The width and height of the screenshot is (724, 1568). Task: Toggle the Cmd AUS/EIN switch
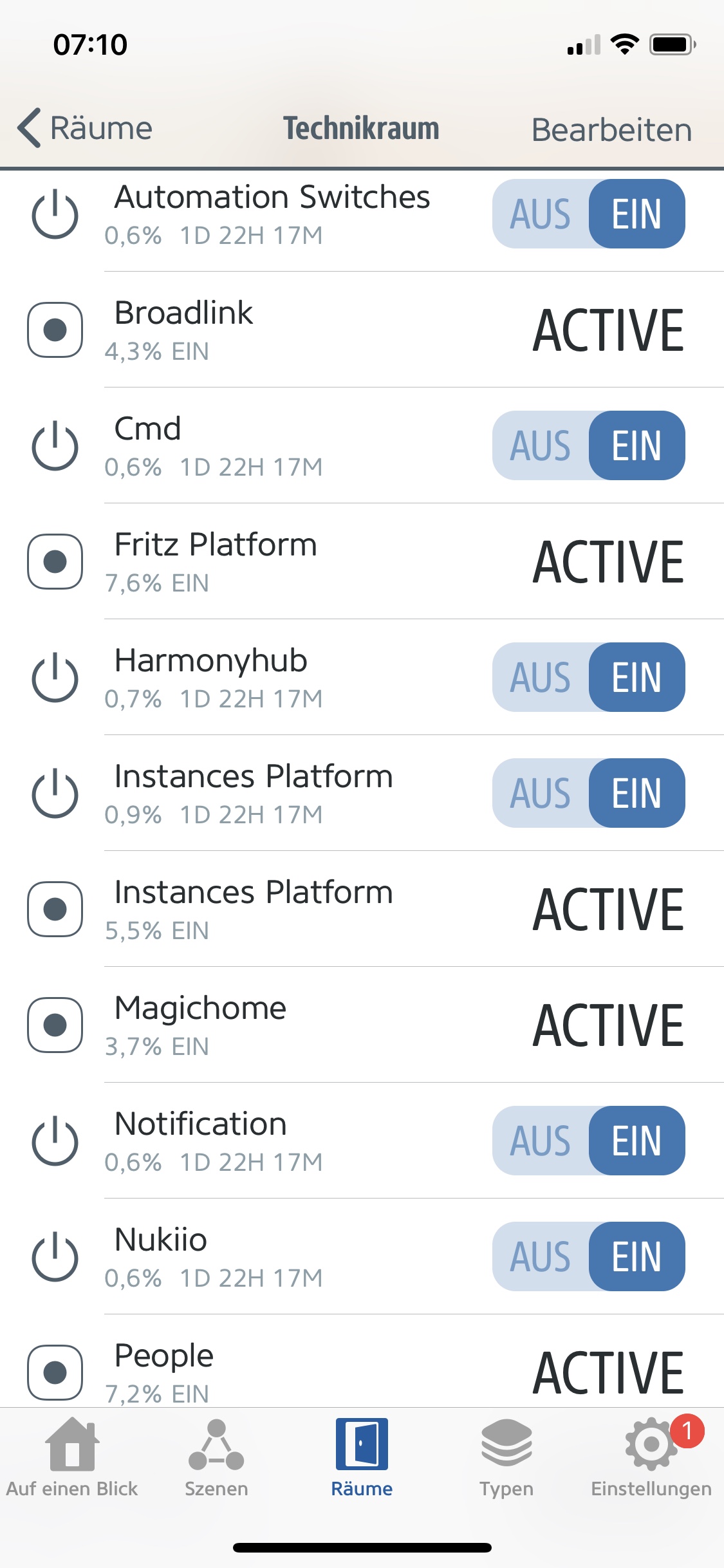click(588, 445)
